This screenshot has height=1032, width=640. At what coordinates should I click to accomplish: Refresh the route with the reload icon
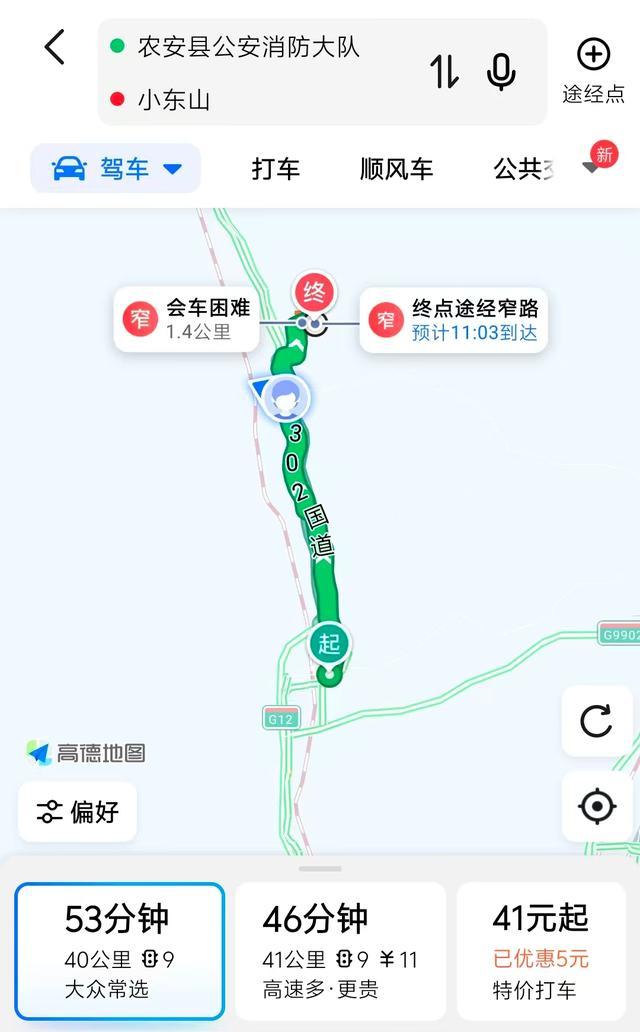596,721
